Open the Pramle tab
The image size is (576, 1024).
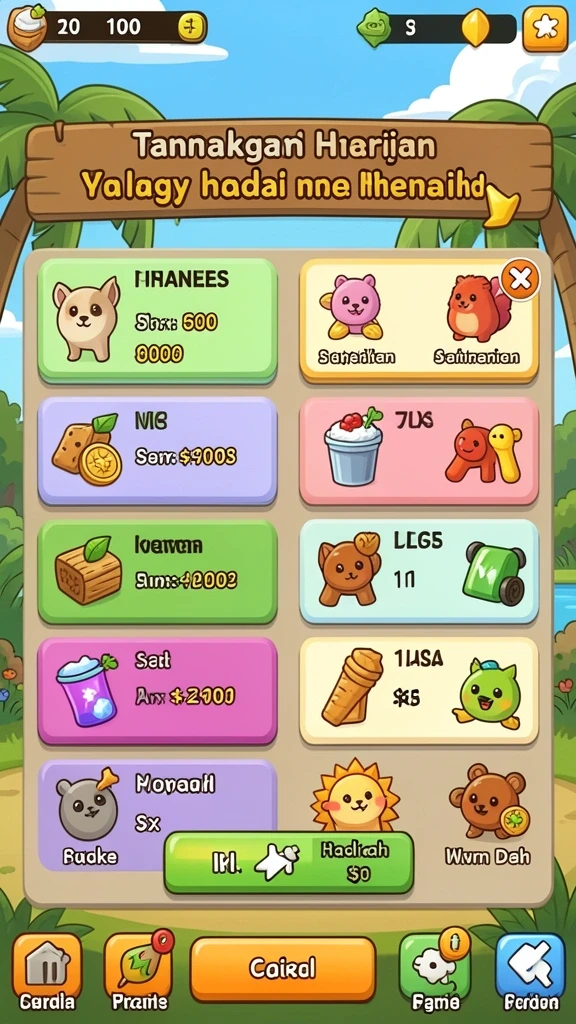click(x=139, y=972)
